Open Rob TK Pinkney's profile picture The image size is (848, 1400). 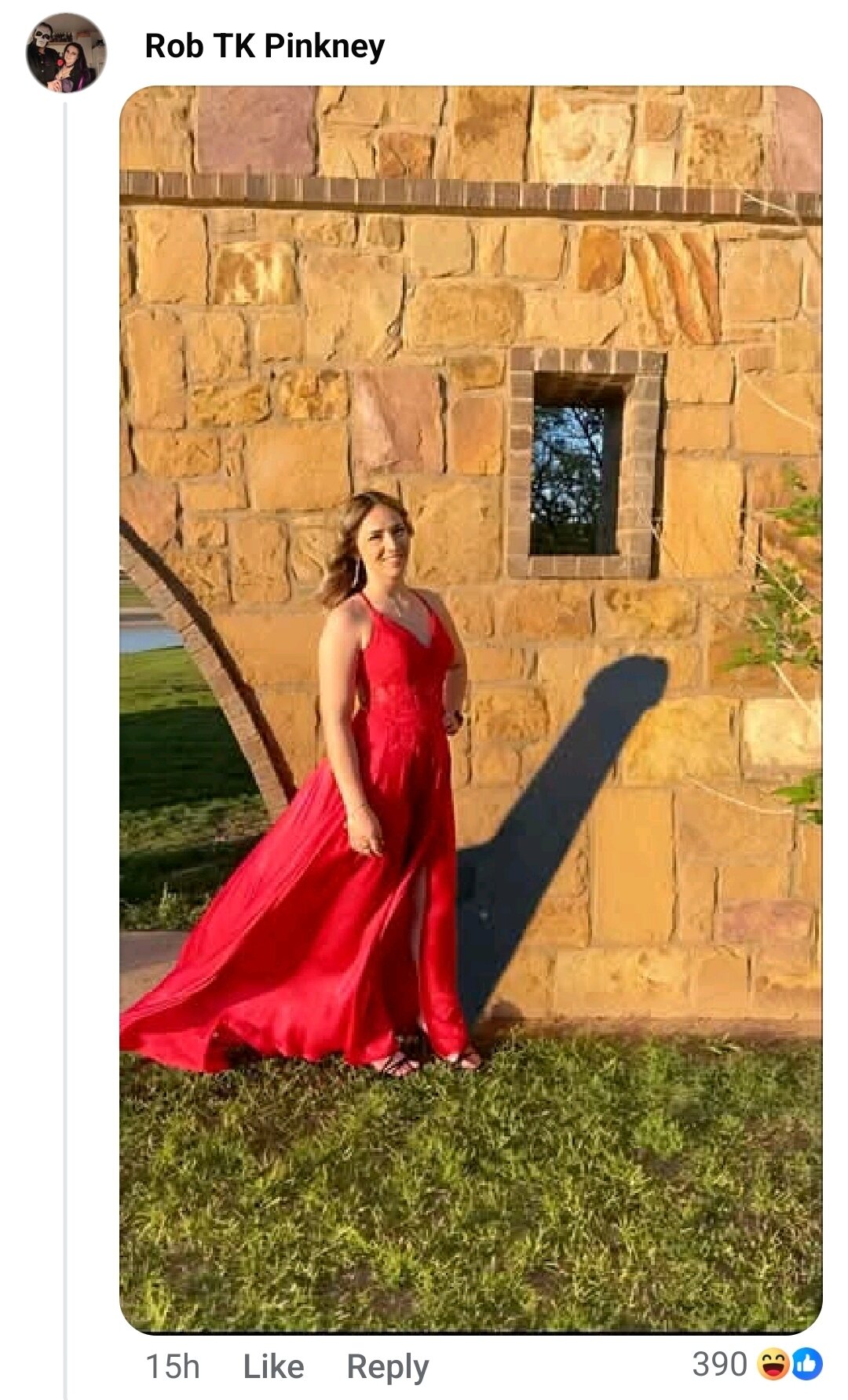(66, 53)
